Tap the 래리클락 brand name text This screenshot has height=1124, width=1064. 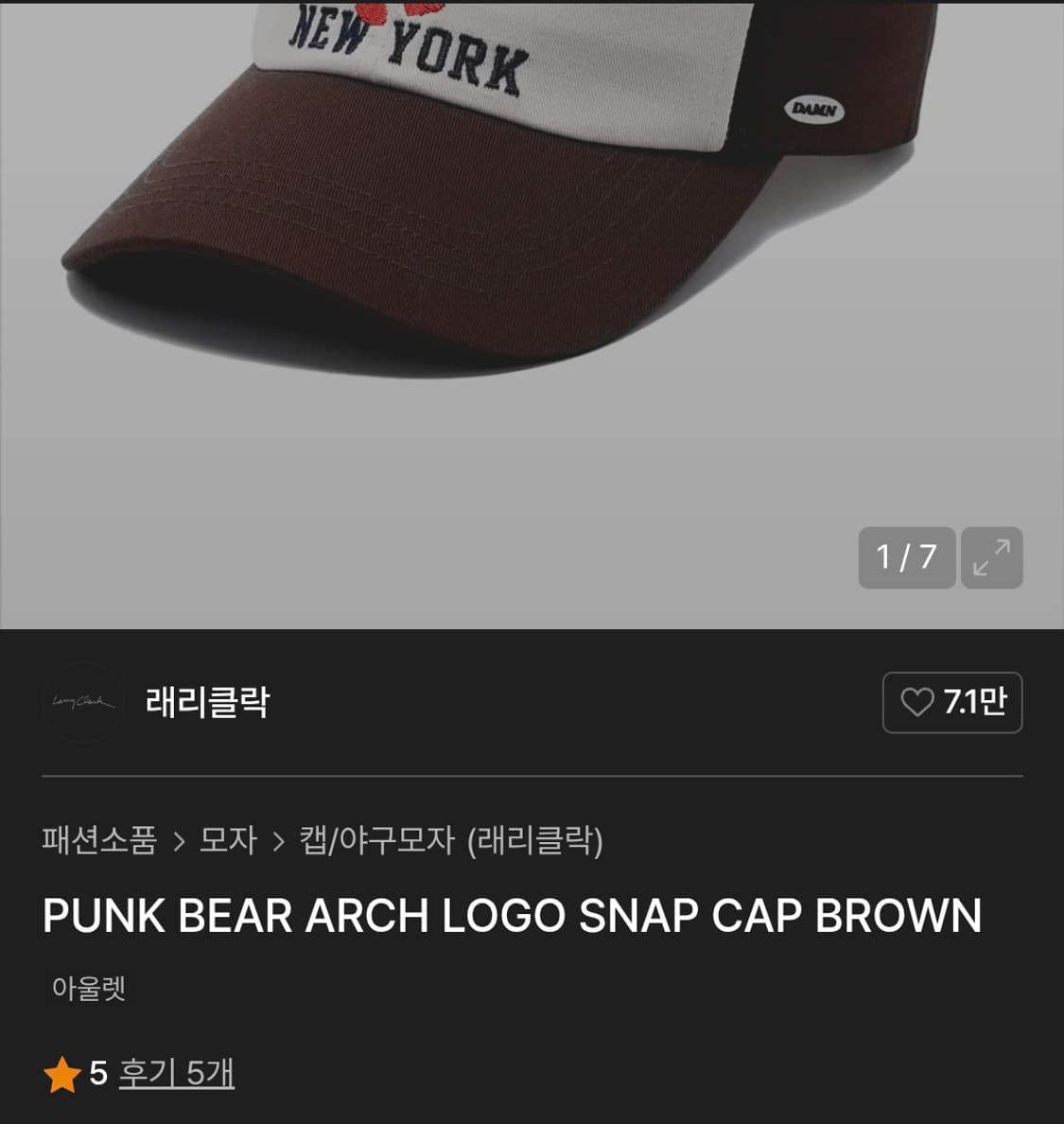coord(208,702)
